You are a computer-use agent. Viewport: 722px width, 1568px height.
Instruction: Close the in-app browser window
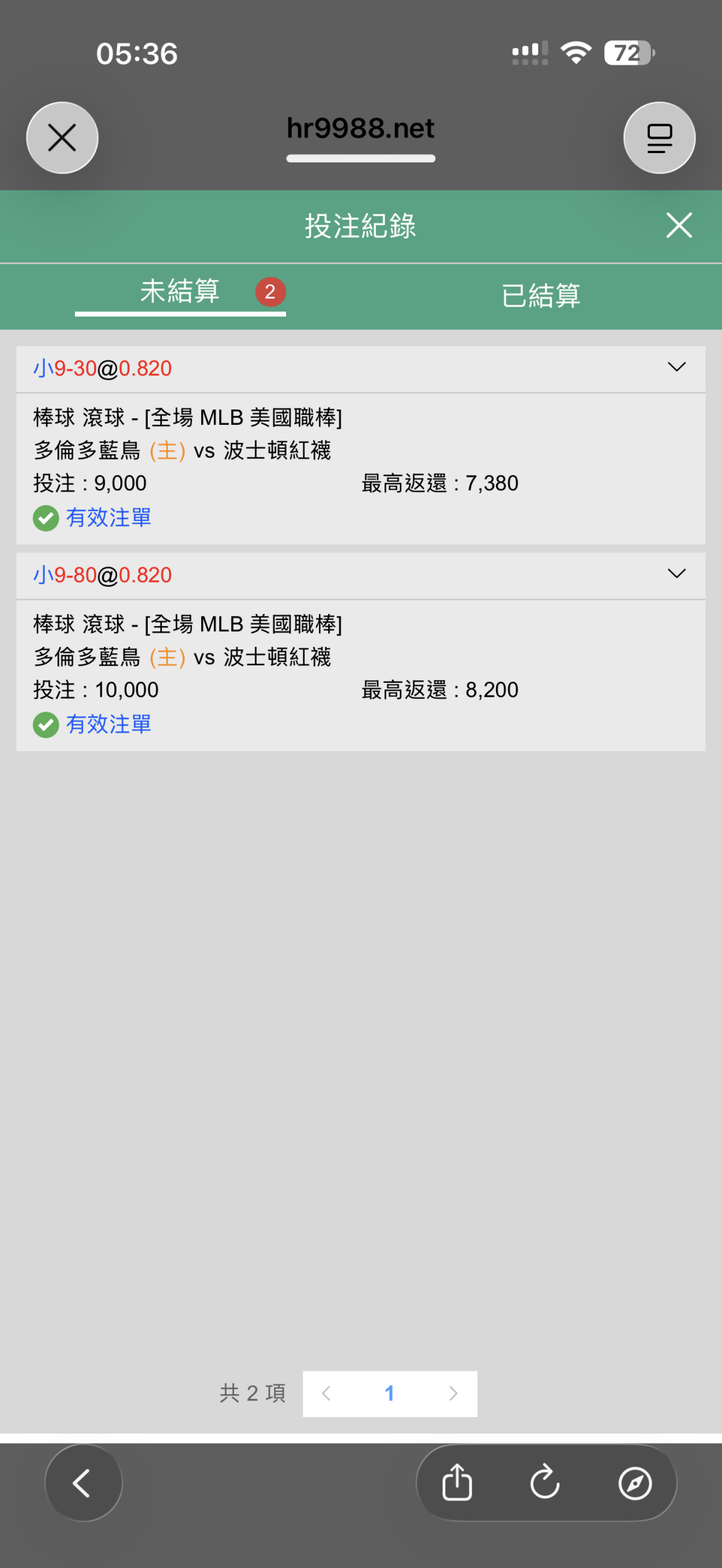pyautogui.click(x=62, y=138)
